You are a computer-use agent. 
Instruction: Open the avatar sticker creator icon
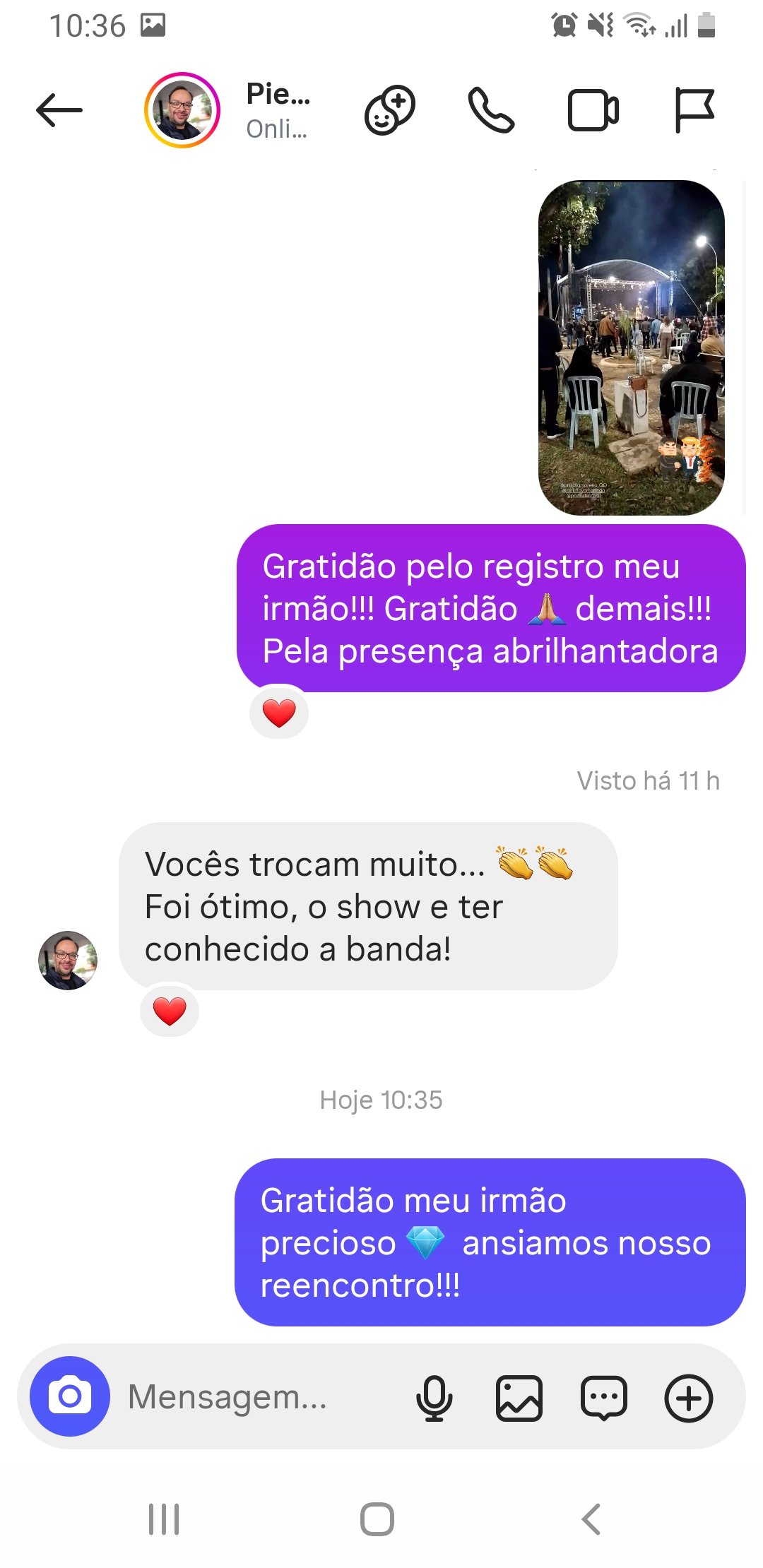(389, 110)
